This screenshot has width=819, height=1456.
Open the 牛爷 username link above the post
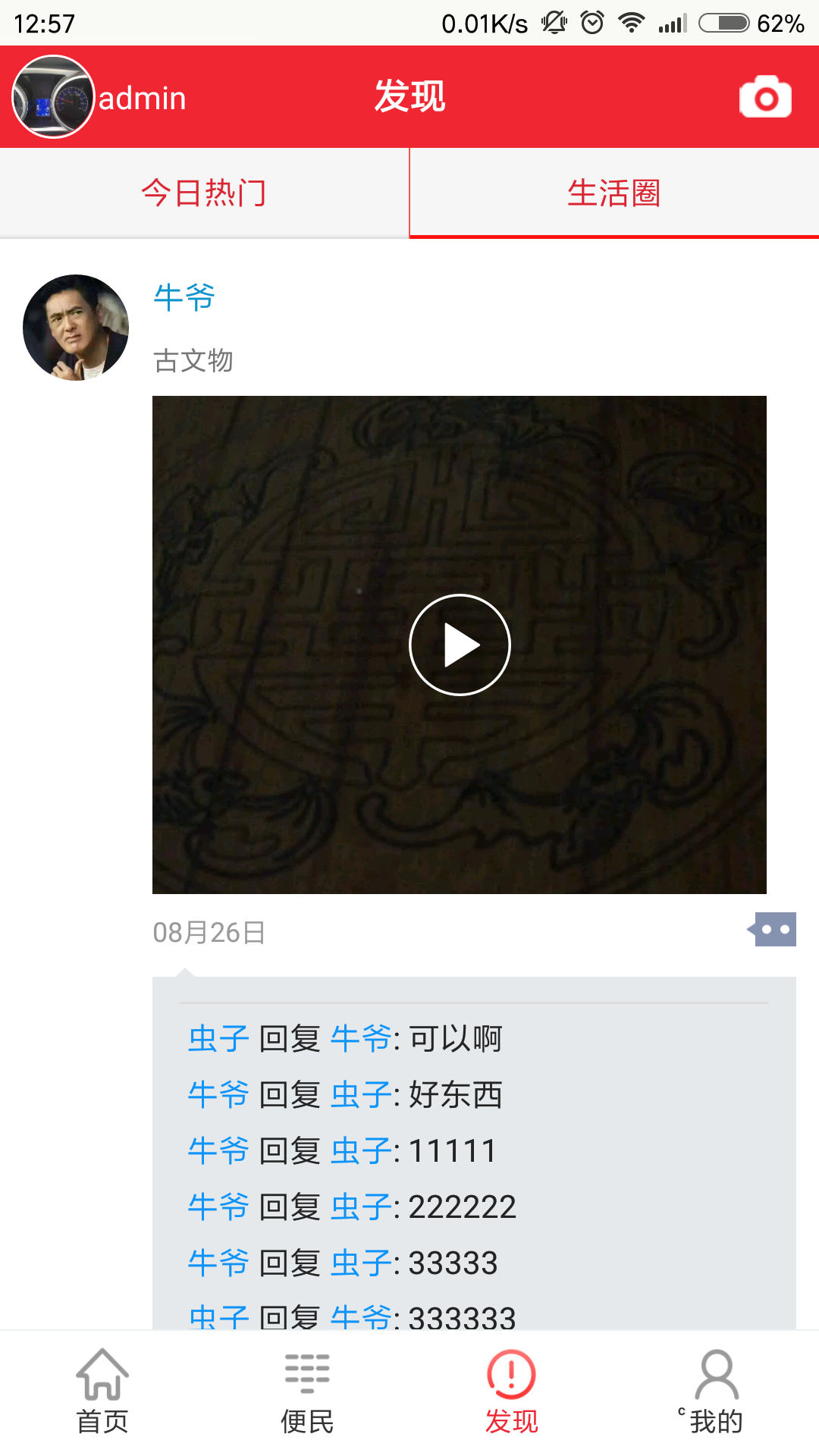(x=184, y=297)
